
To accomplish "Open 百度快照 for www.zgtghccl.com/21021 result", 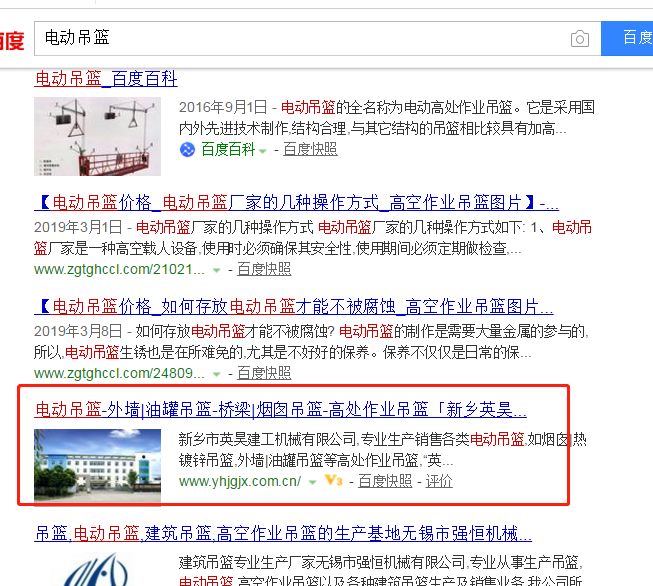I will (x=264, y=268).
